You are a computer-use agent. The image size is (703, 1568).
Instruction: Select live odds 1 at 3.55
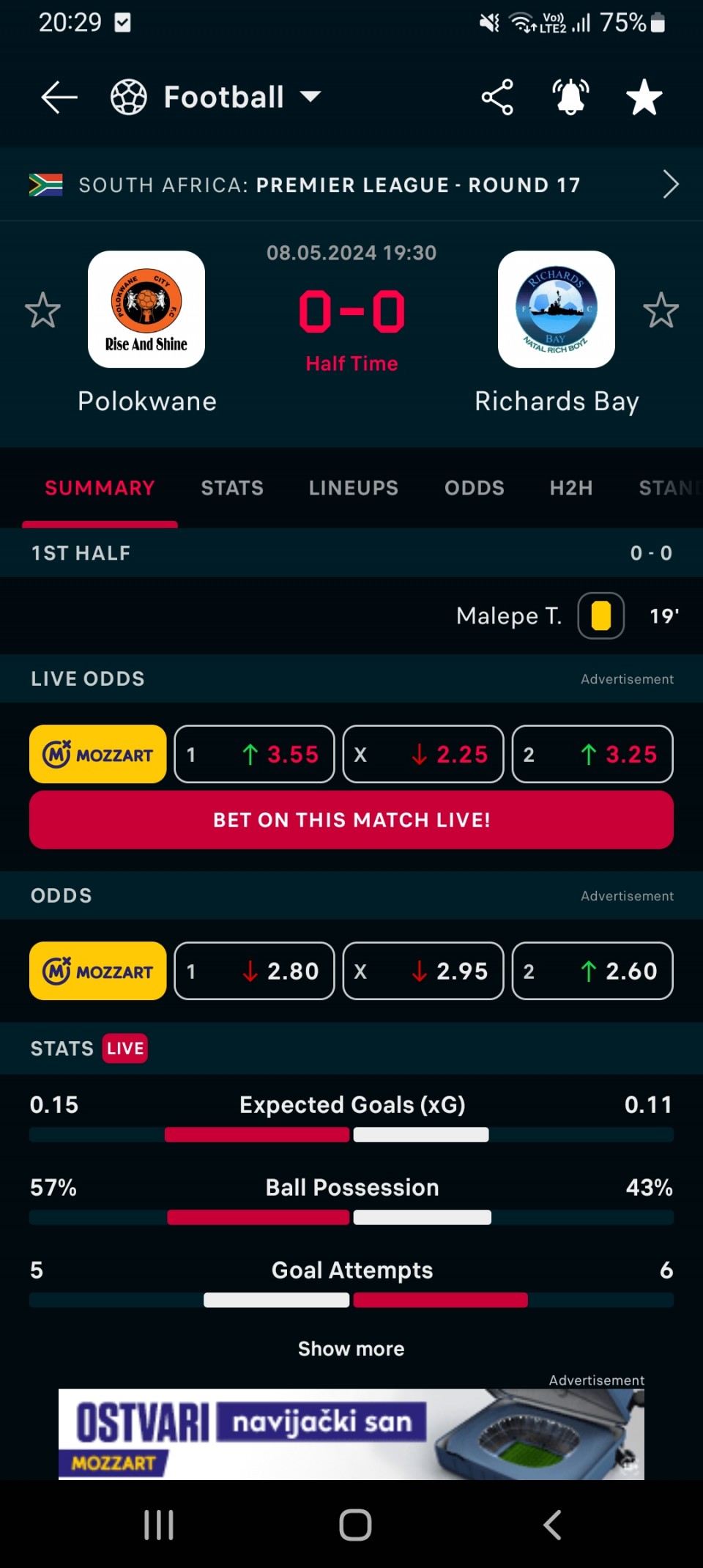pyautogui.click(x=254, y=754)
